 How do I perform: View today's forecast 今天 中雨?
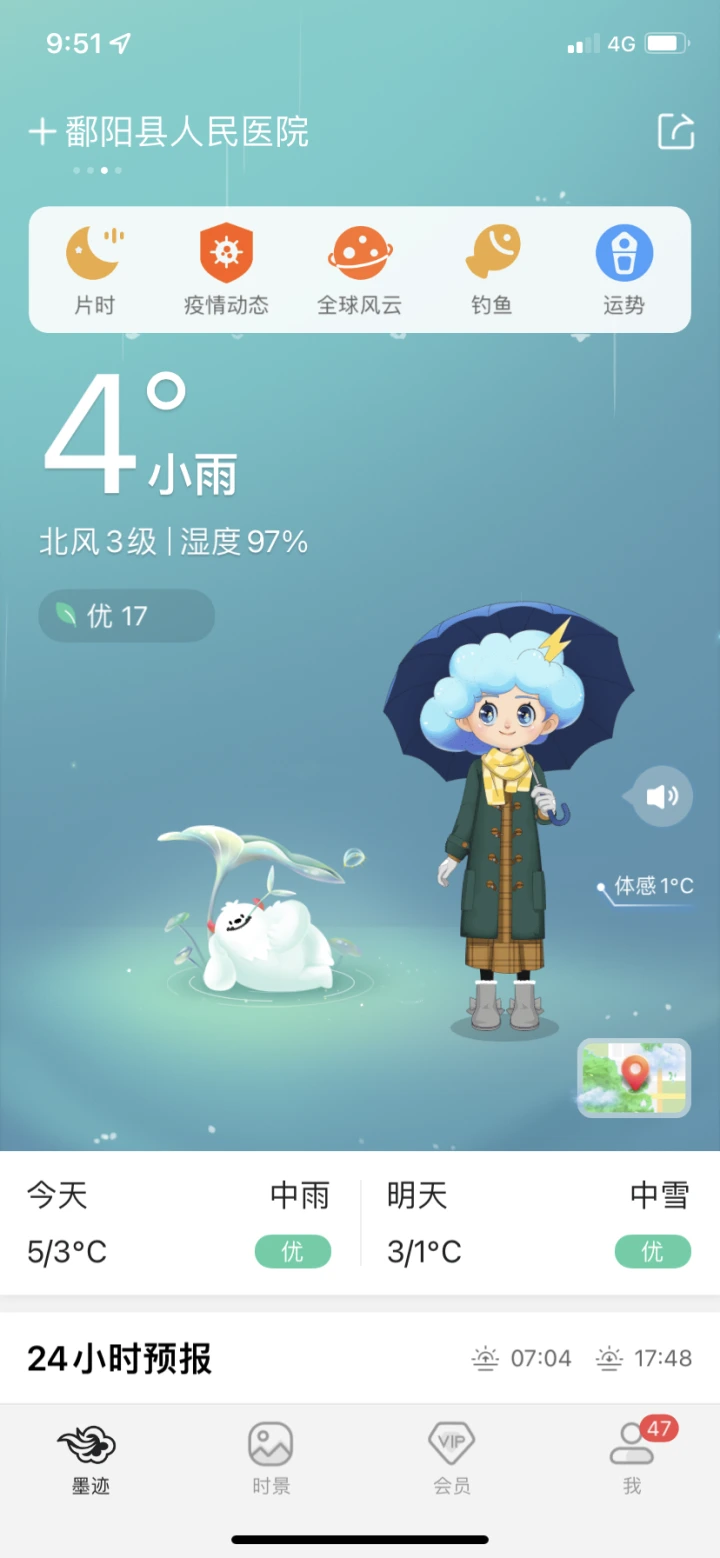pyautogui.click(x=180, y=1222)
